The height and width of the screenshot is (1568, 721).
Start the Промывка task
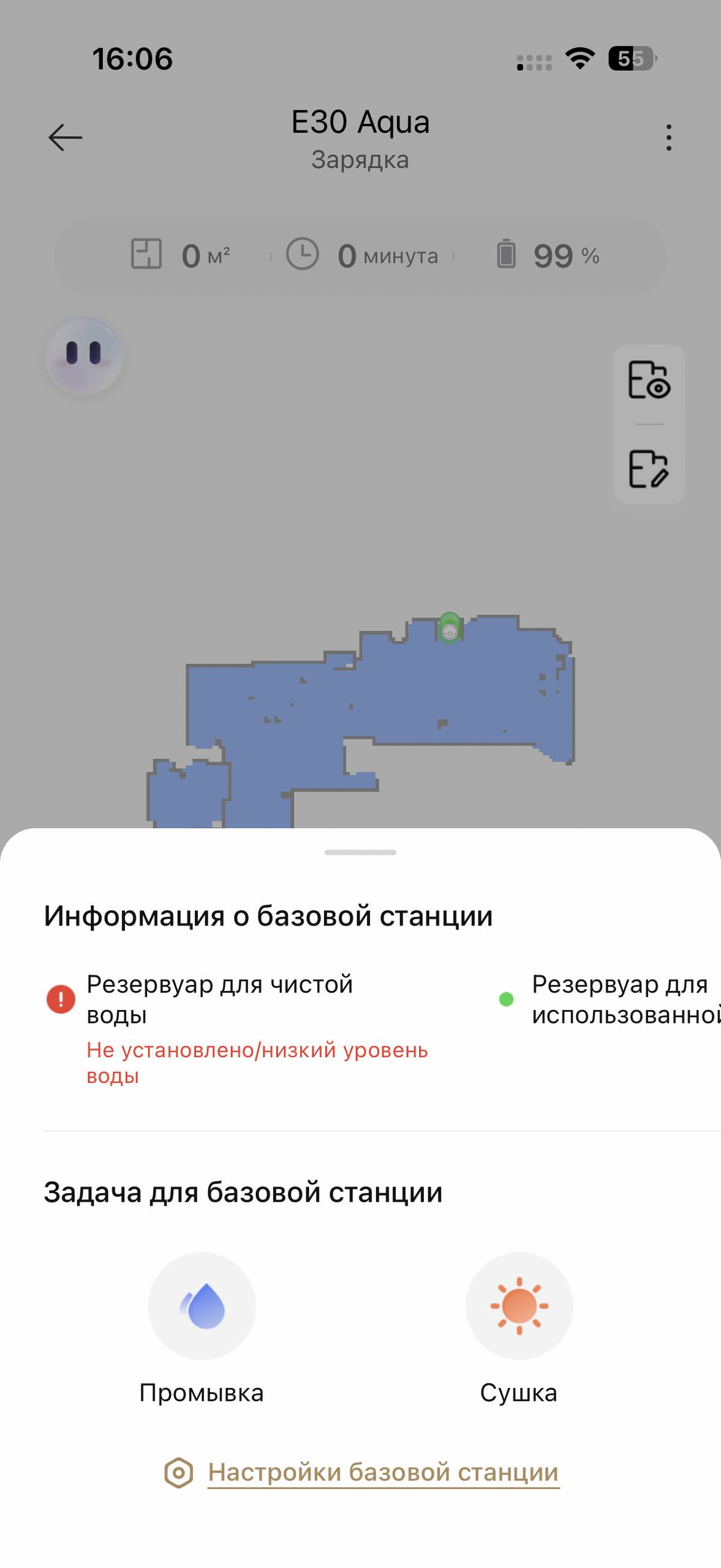click(202, 1305)
